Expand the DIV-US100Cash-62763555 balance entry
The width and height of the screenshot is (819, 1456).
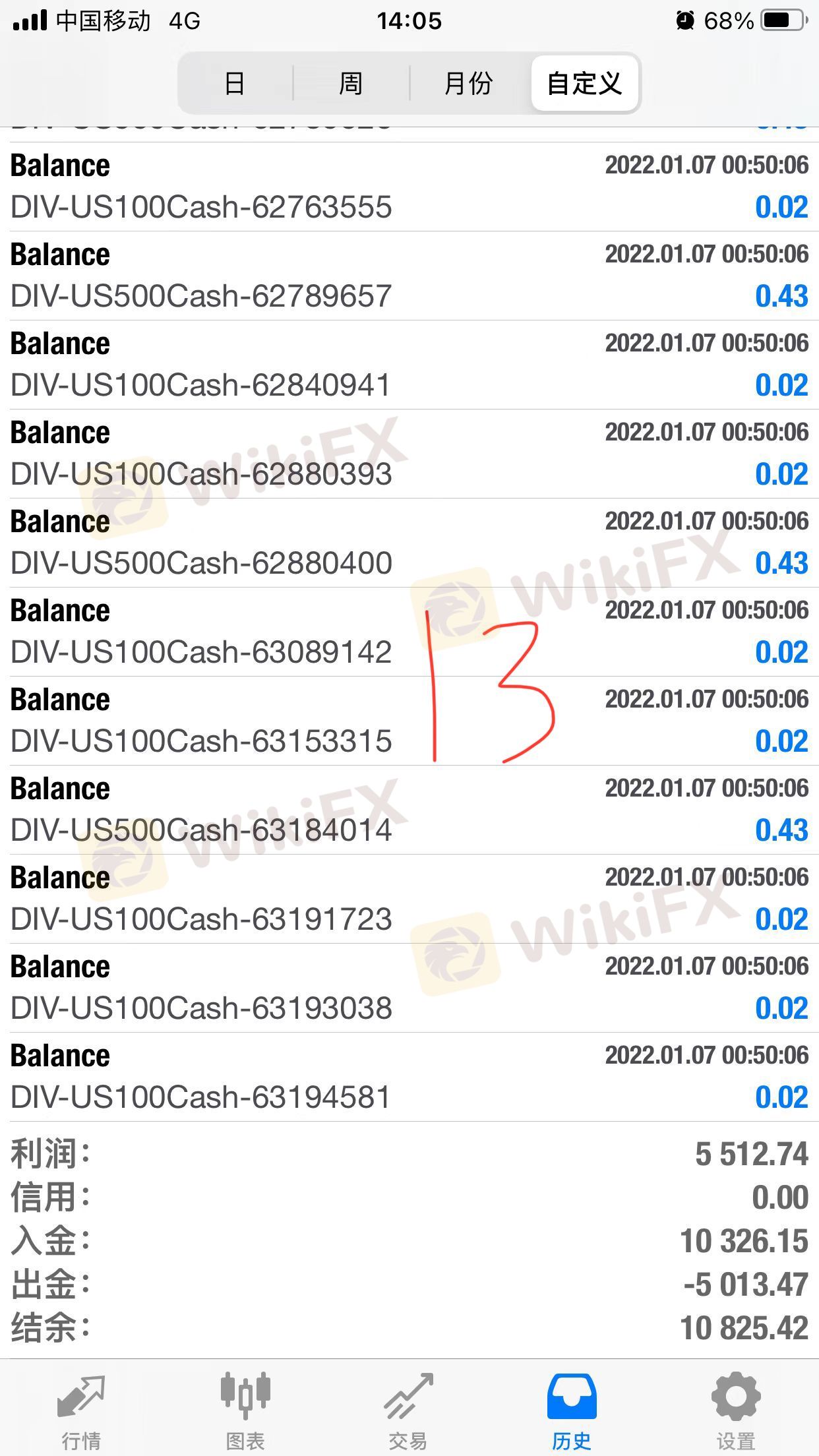point(409,187)
